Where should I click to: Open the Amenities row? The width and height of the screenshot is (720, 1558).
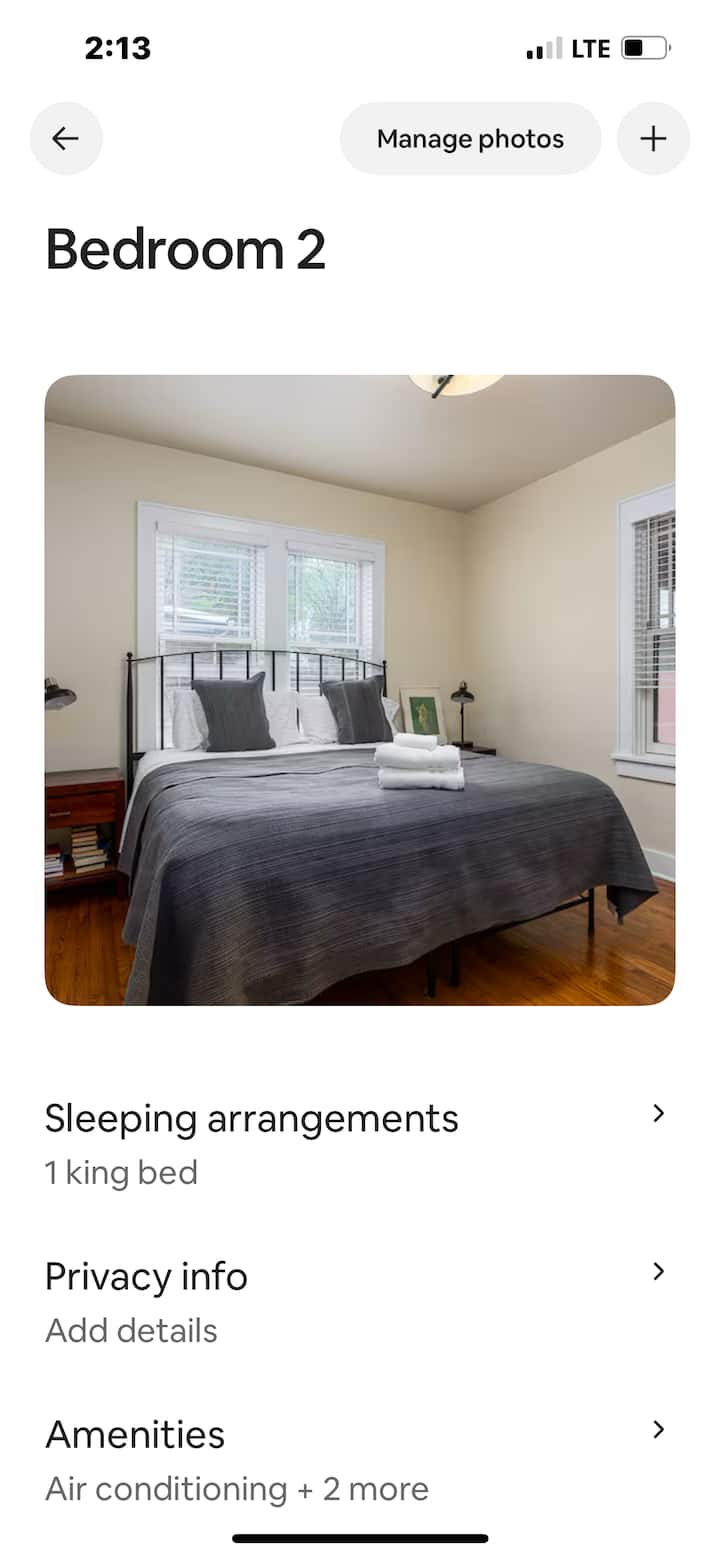click(x=358, y=1458)
